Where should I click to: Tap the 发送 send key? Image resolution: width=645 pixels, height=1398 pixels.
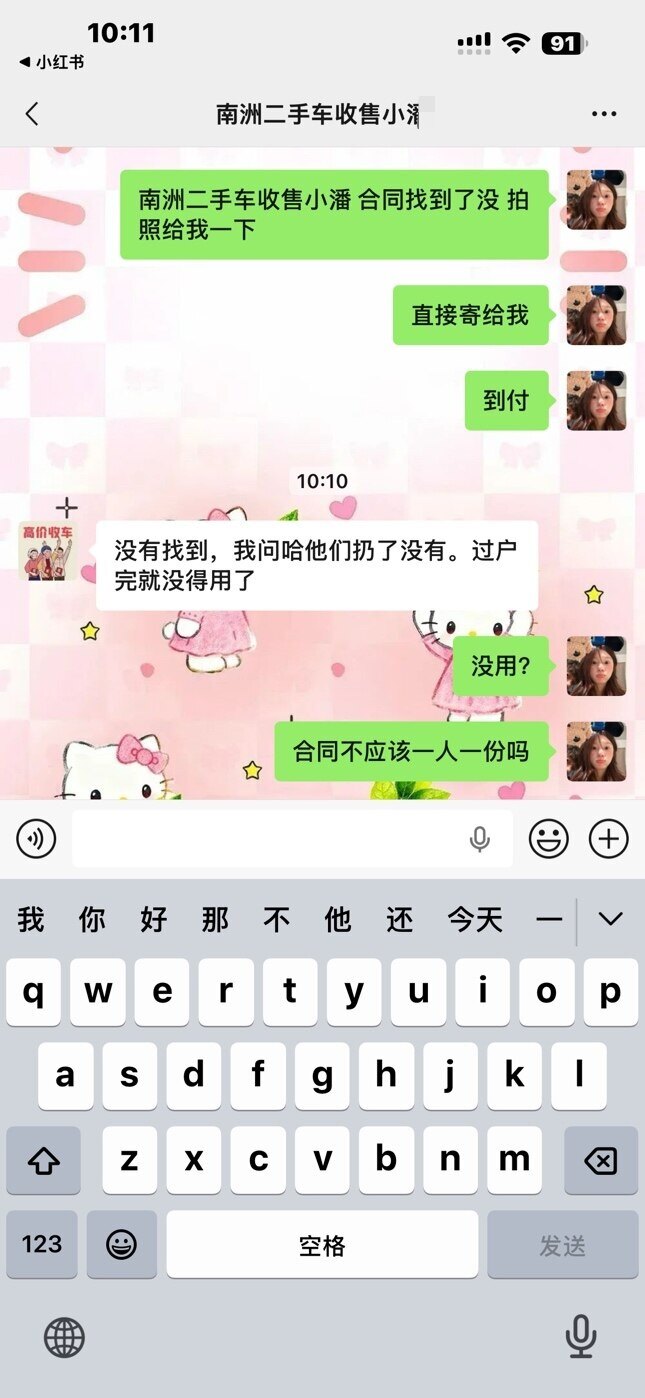(562, 1245)
